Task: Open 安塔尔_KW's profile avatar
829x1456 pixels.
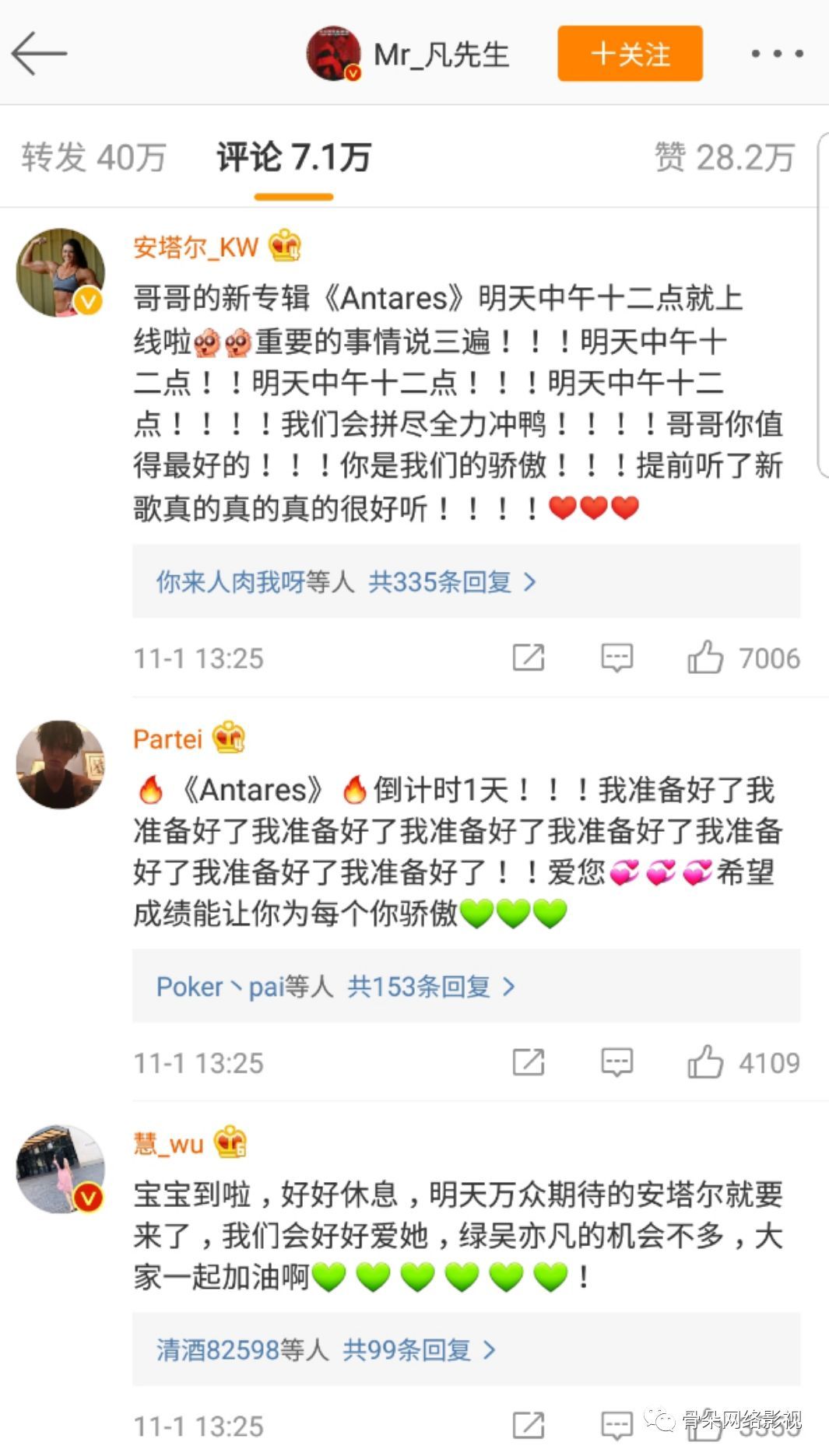Action: coord(61,272)
